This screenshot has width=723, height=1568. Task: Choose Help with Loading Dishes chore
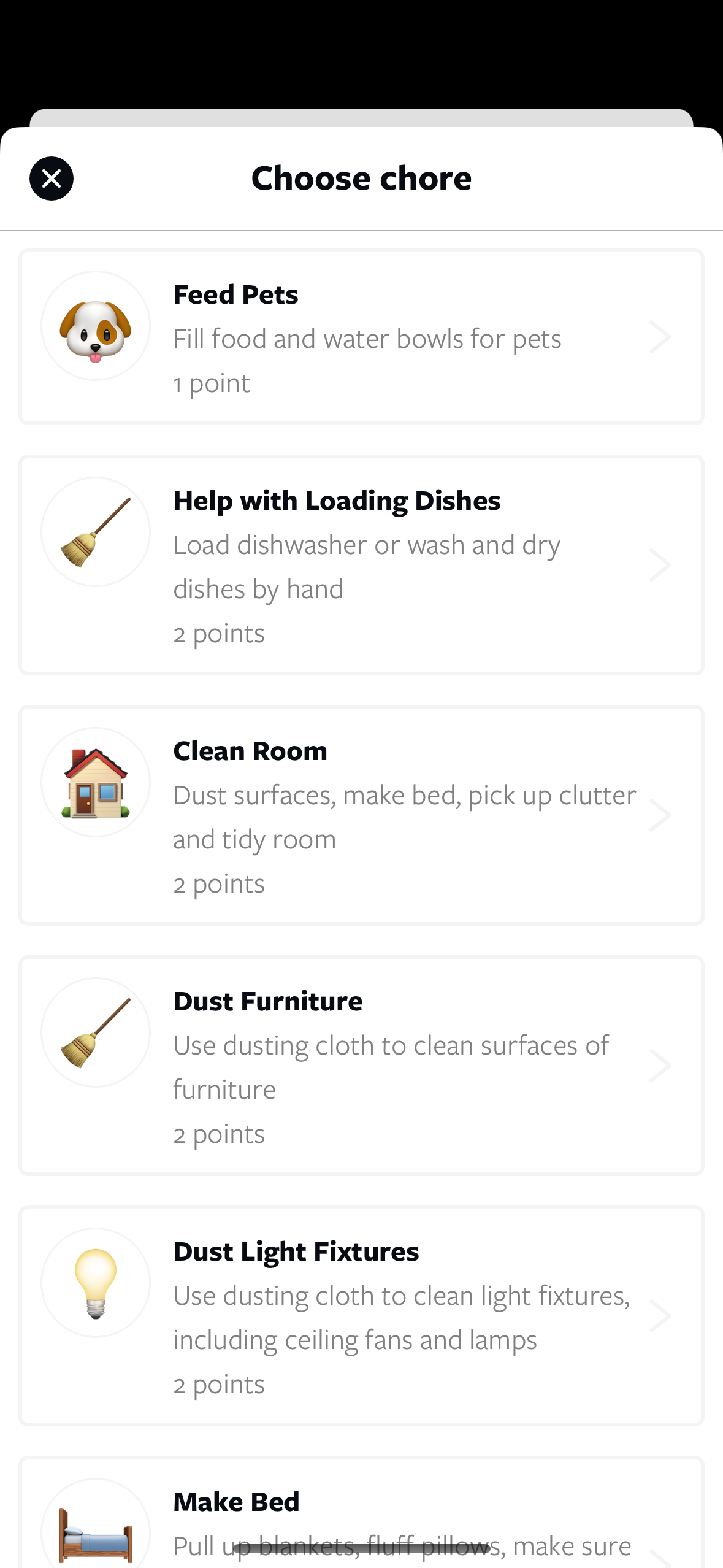click(361, 565)
